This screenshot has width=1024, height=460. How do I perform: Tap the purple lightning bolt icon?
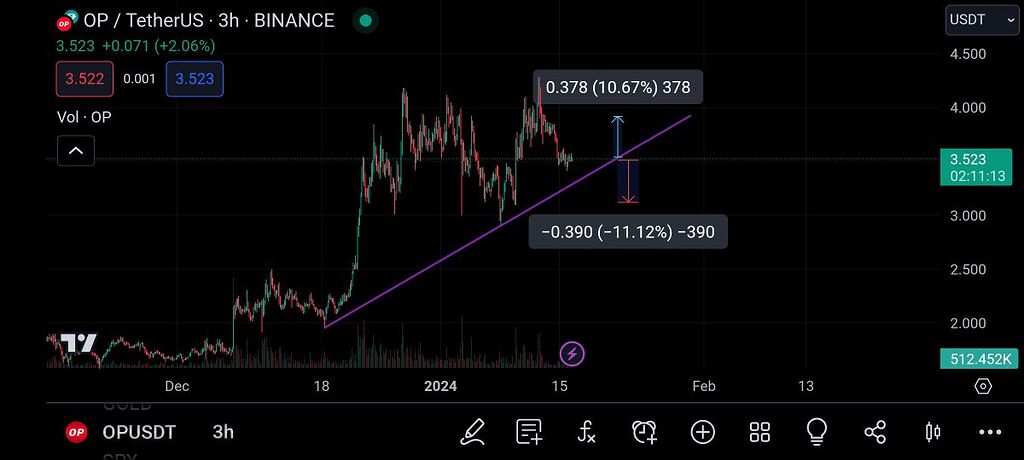572,353
